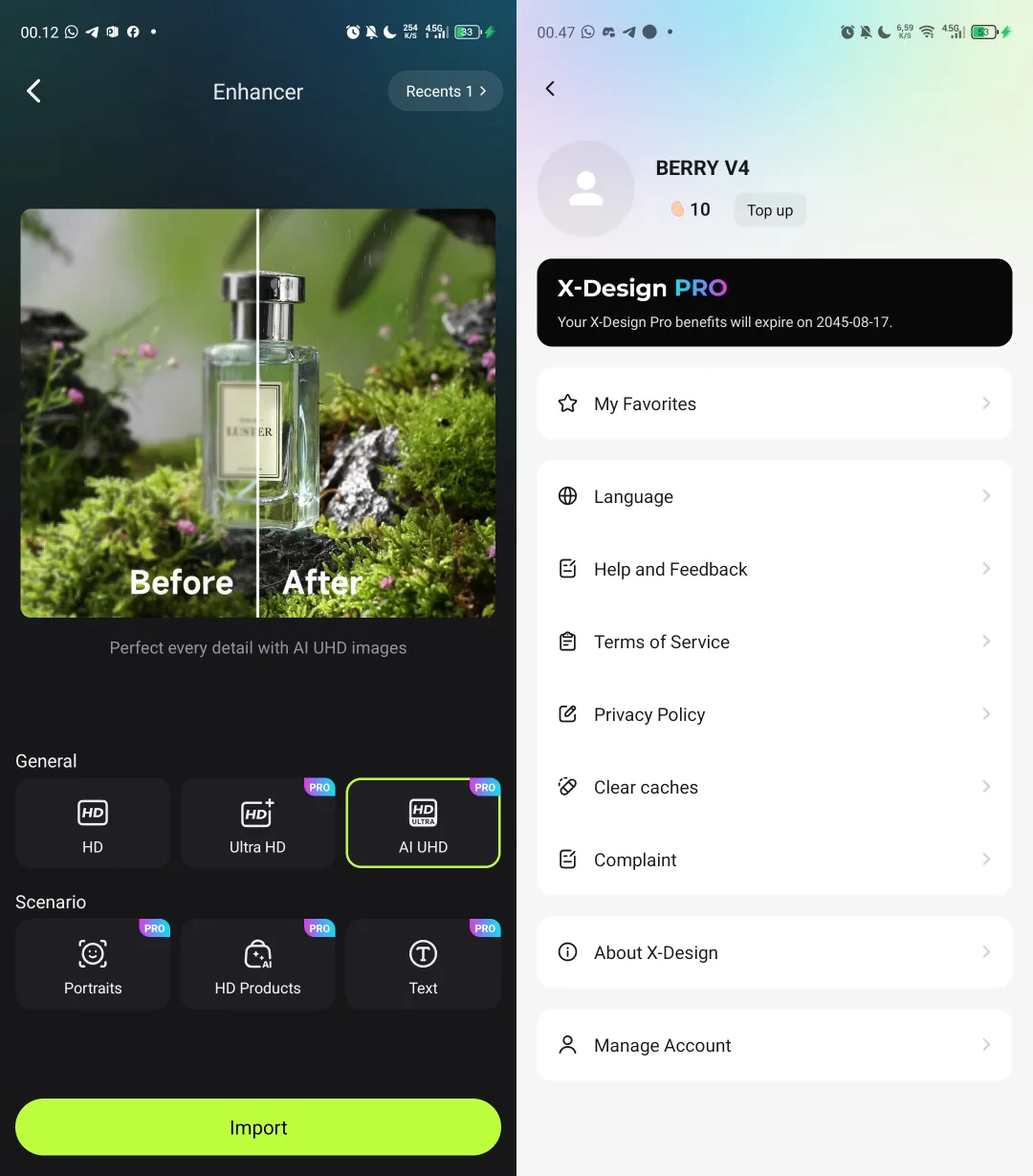The height and width of the screenshot is (1176, 1033).
Task: Open the X-Design PRO banner
Action: 774,302
